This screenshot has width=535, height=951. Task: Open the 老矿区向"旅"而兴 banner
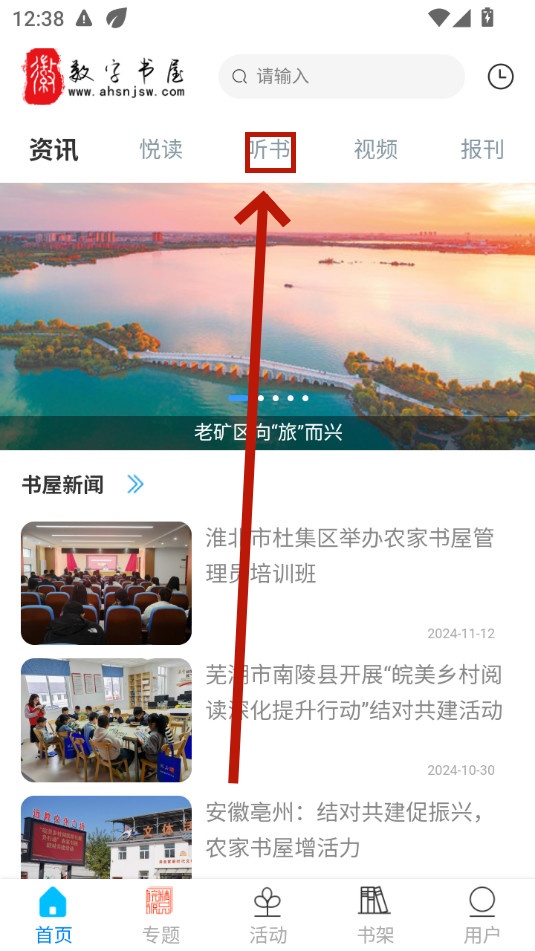(x=268, y=316)
